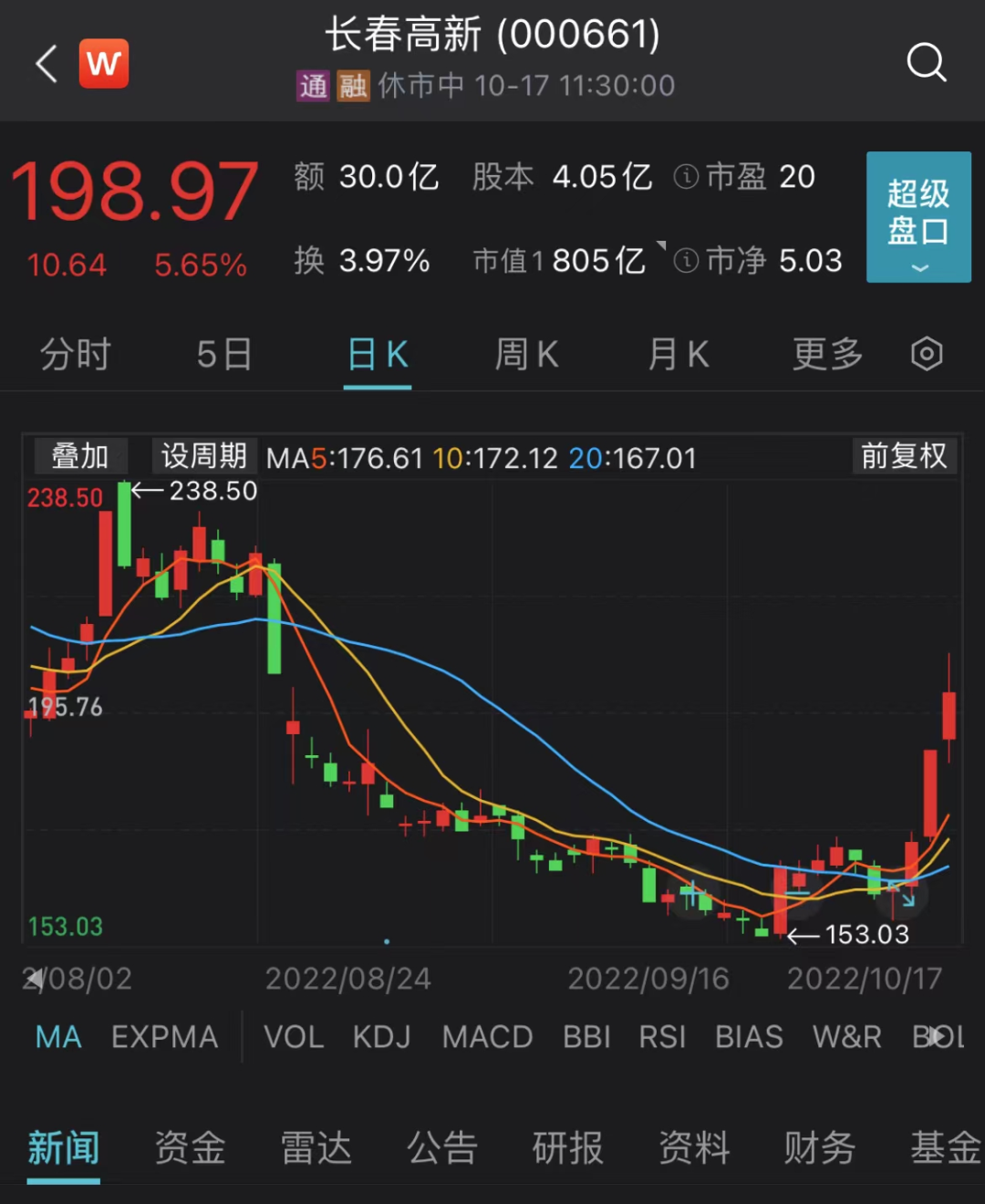985x1204 pixels.
Task: Open the 更多 chart period options
Action: pos(827,354)
